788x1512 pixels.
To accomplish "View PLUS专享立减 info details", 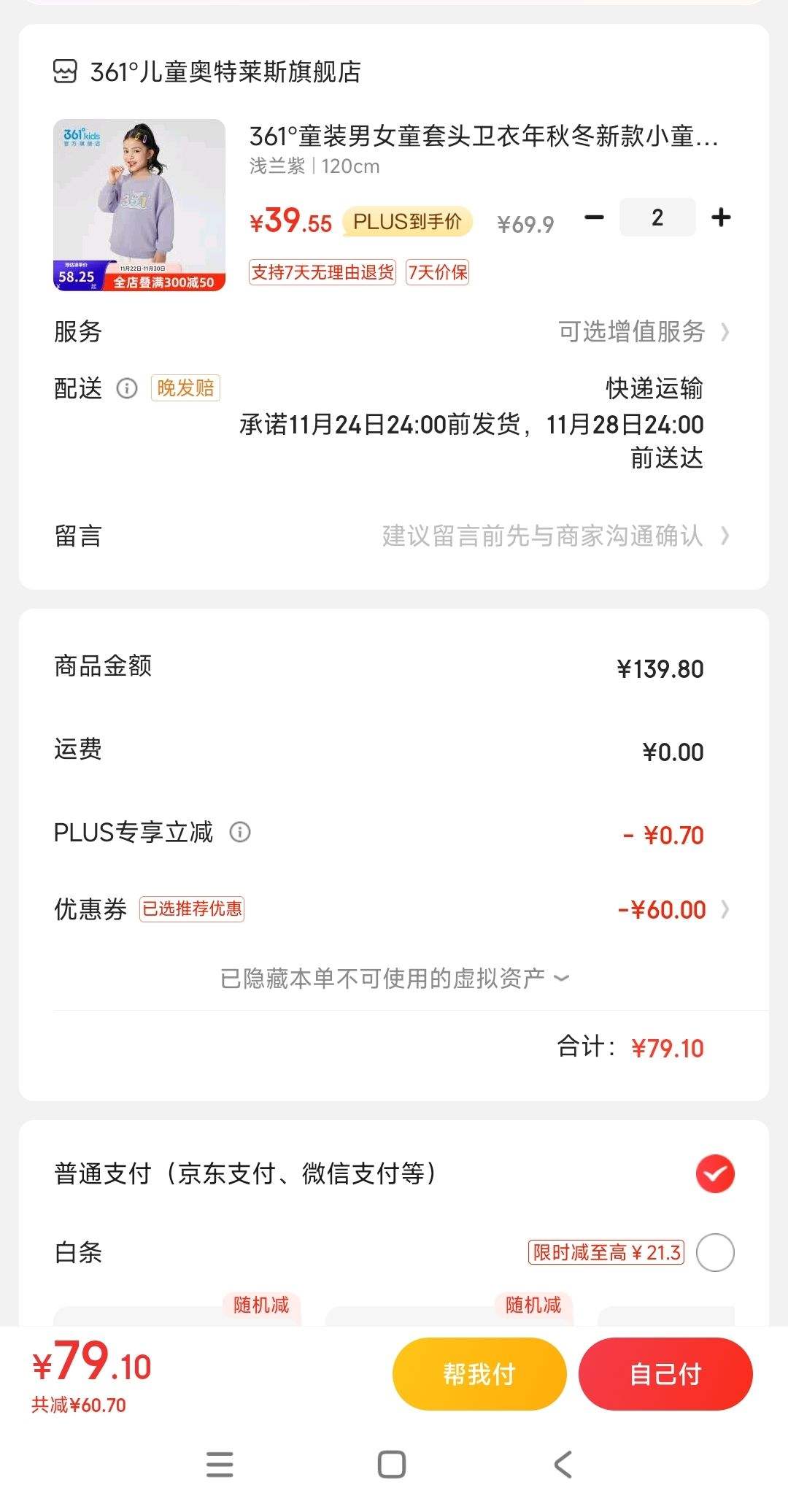I will 240,832.
